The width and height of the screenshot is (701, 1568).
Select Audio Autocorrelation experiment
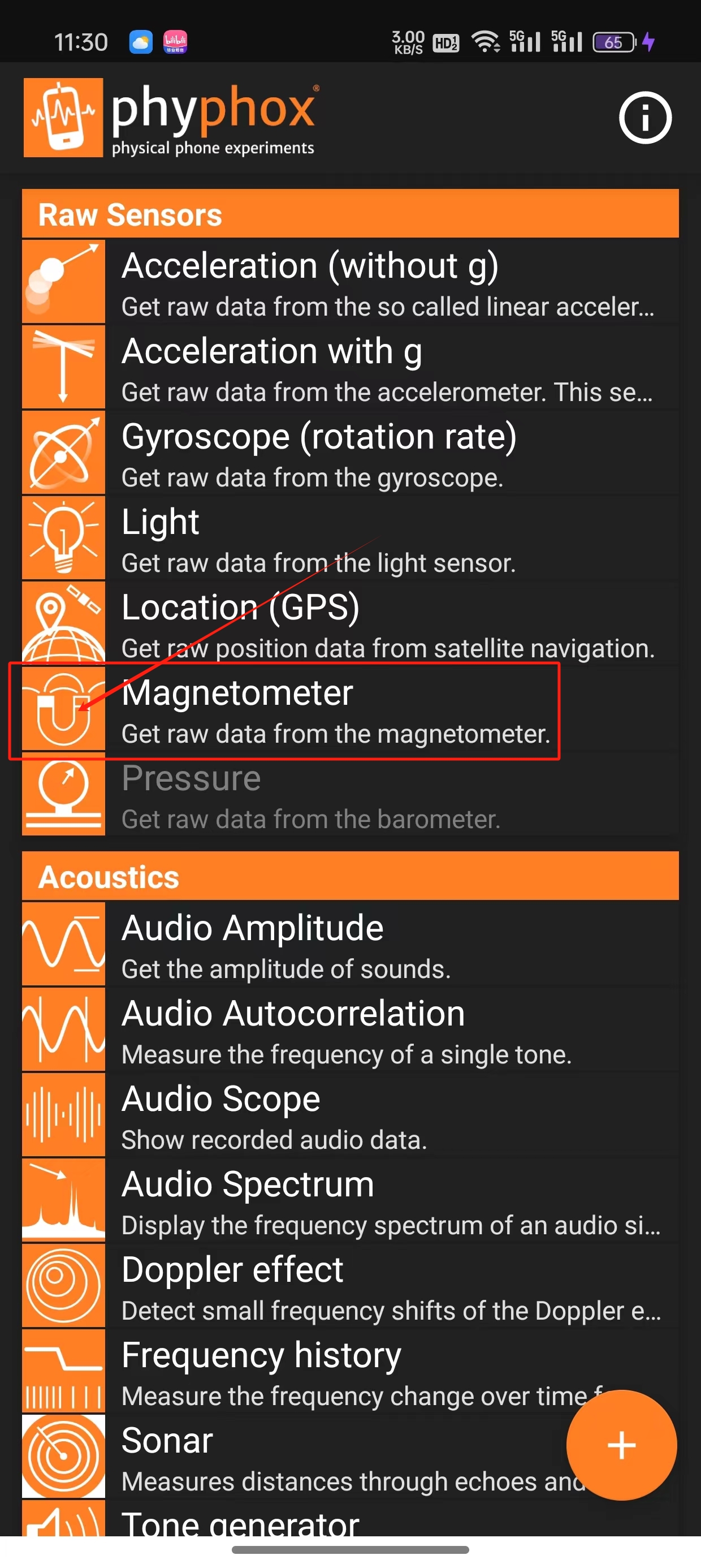(350, 1030)
